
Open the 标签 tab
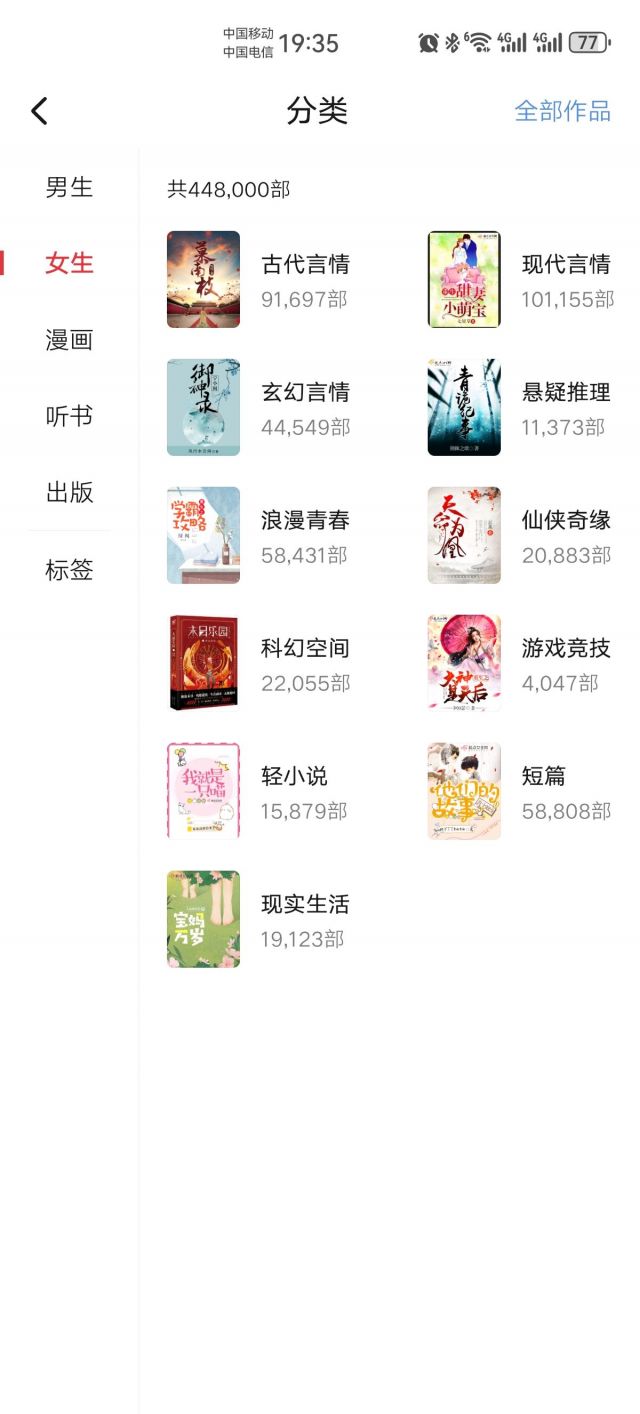(69, 570)
